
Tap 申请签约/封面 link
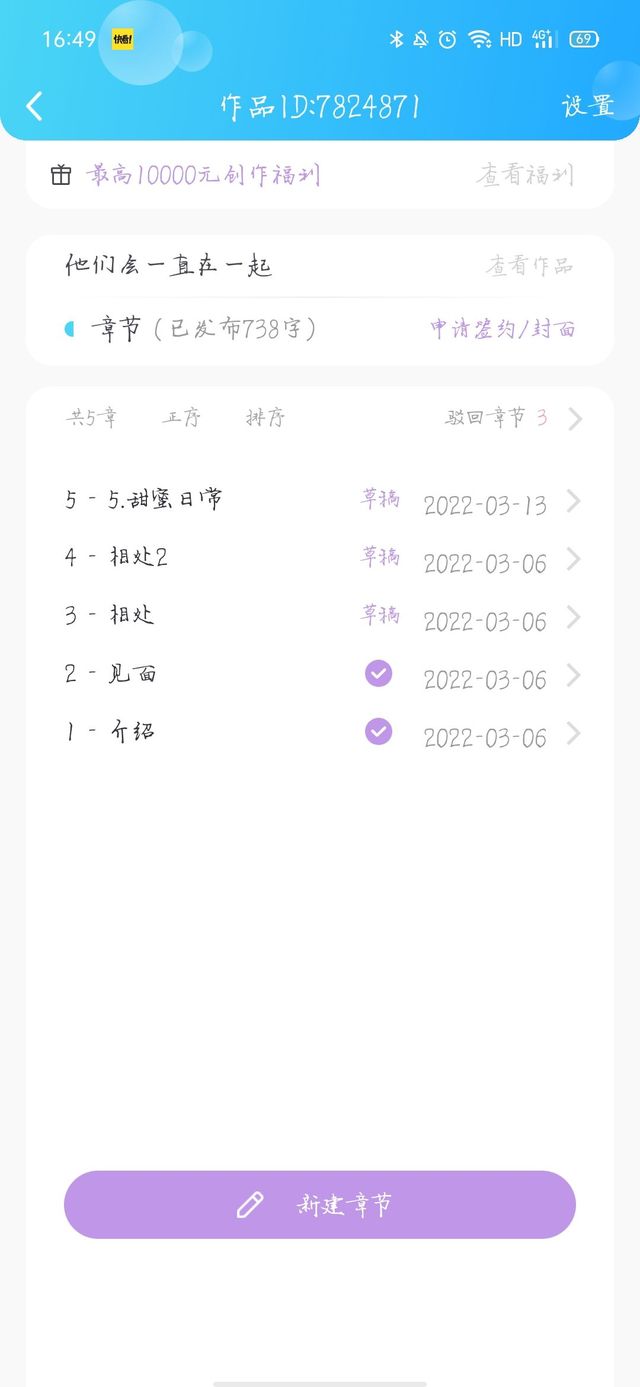(x=503, y=329)
